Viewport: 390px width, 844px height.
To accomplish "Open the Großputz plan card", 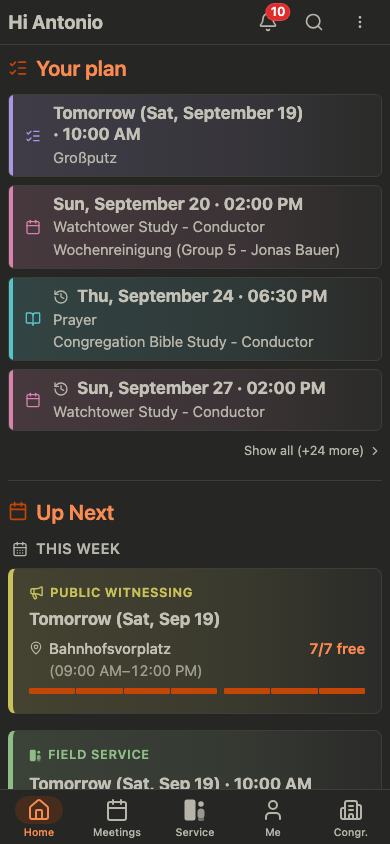I will point(195,135).
